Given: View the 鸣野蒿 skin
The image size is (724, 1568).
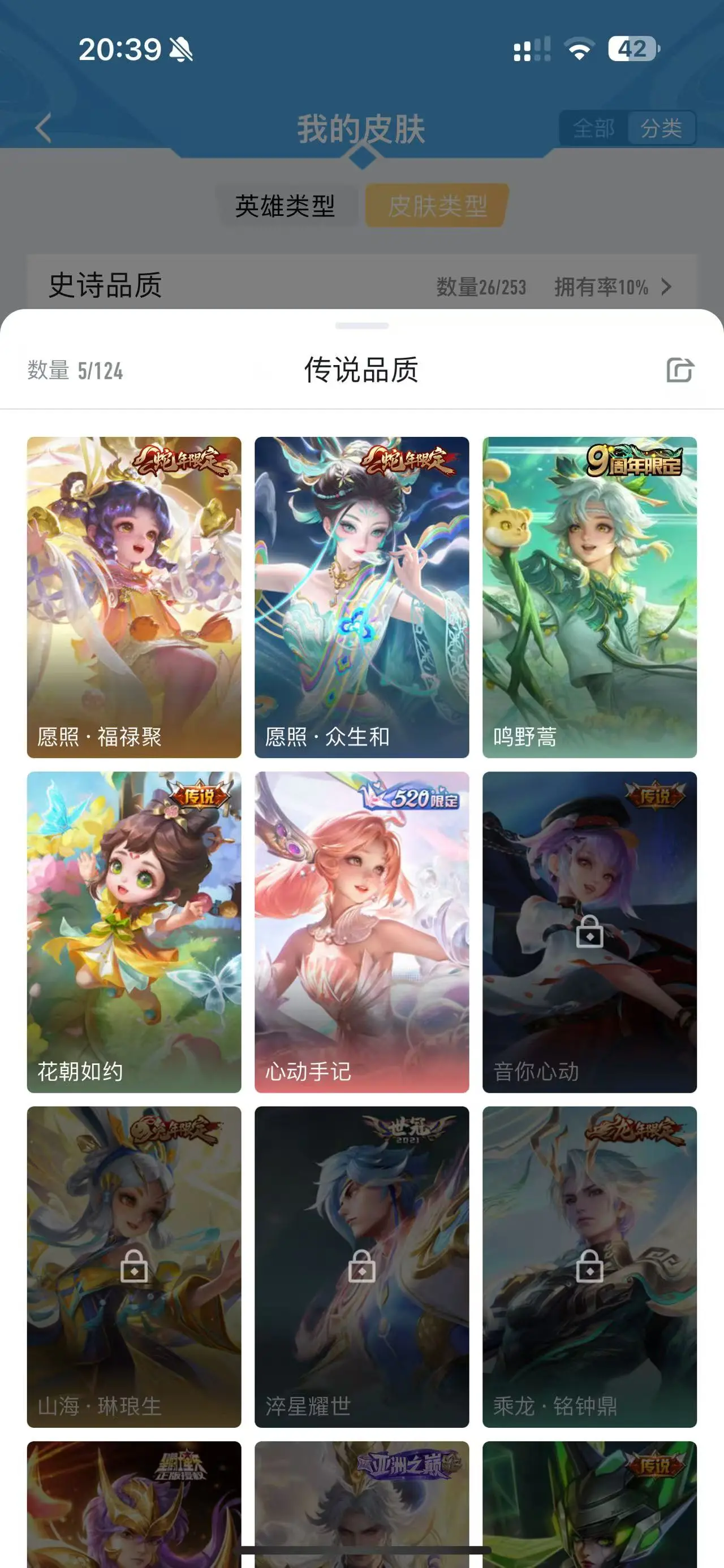Looking at the screenshot, I should (x=589, y=597).
